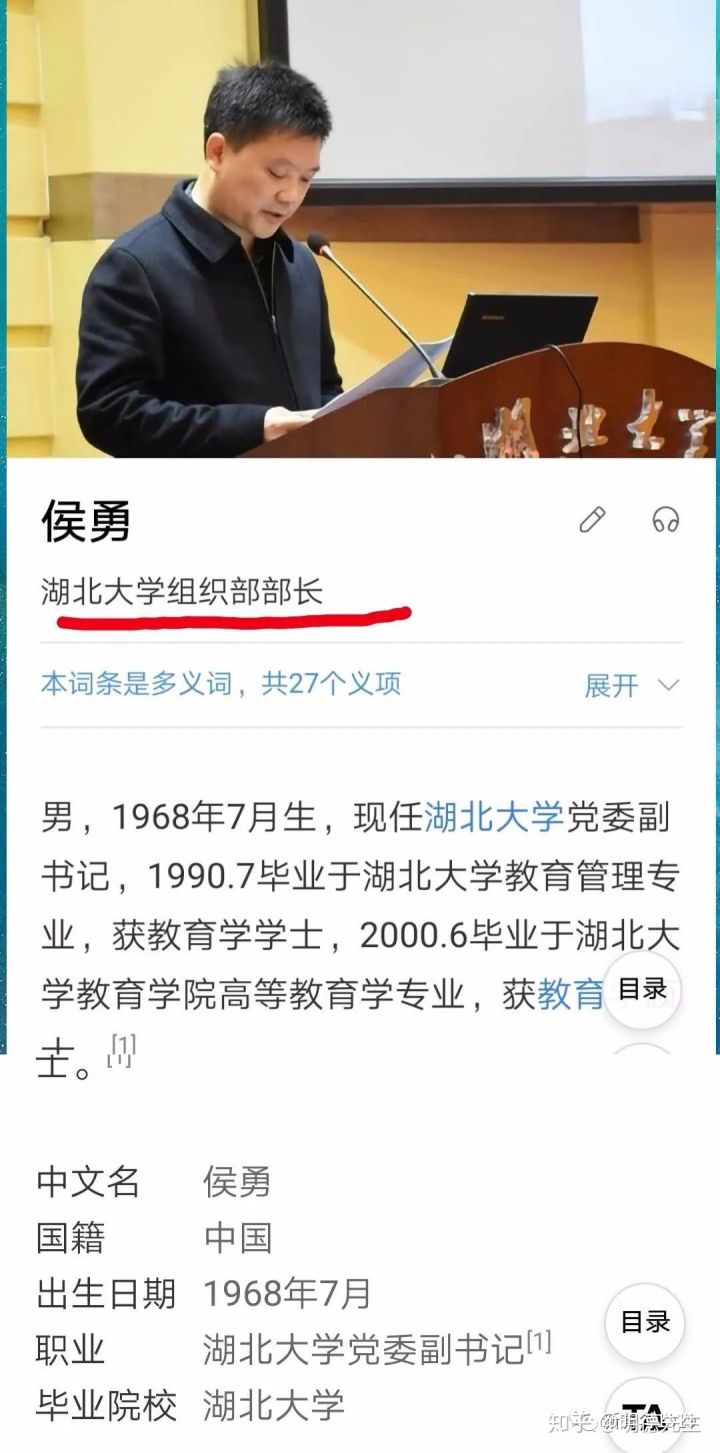Open the blue 教育 link in the summary

(571, 994)
